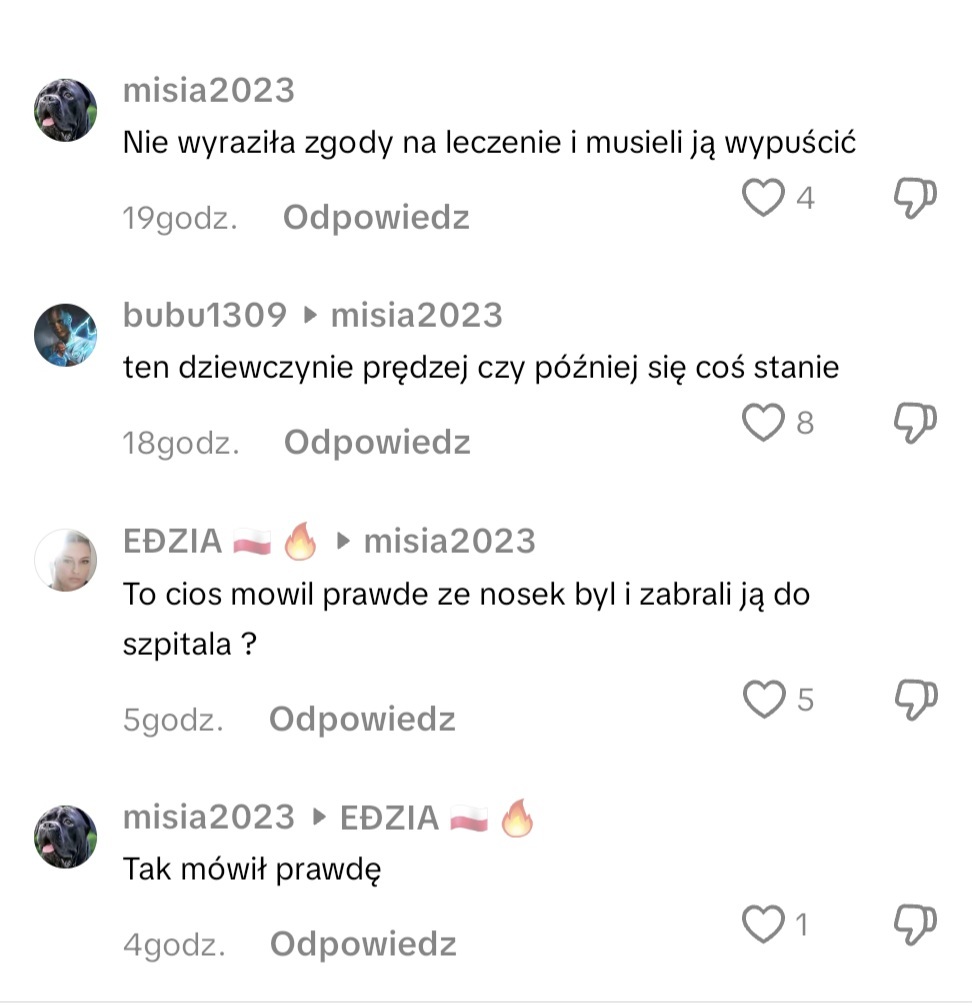
Task: Like EĐZIA's comment about szpitala
Action: coord(765,700)
